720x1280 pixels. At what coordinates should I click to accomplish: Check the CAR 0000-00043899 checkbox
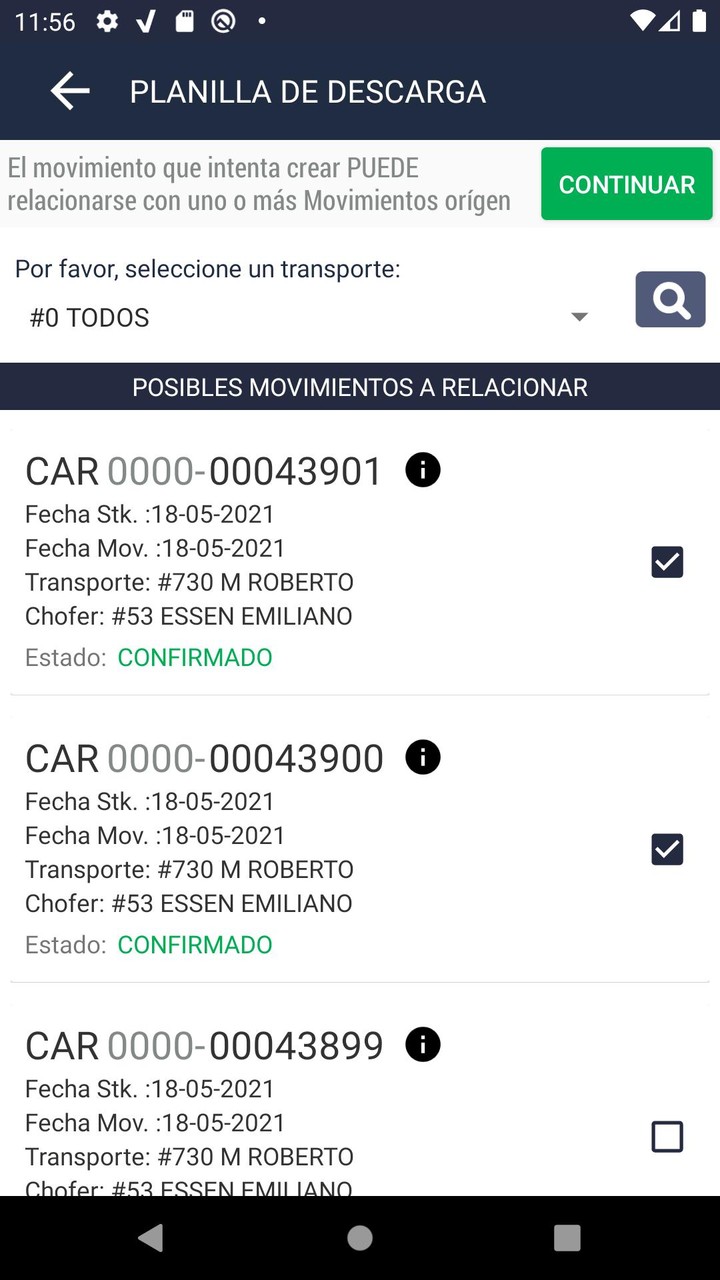(x=667, y=1137)
